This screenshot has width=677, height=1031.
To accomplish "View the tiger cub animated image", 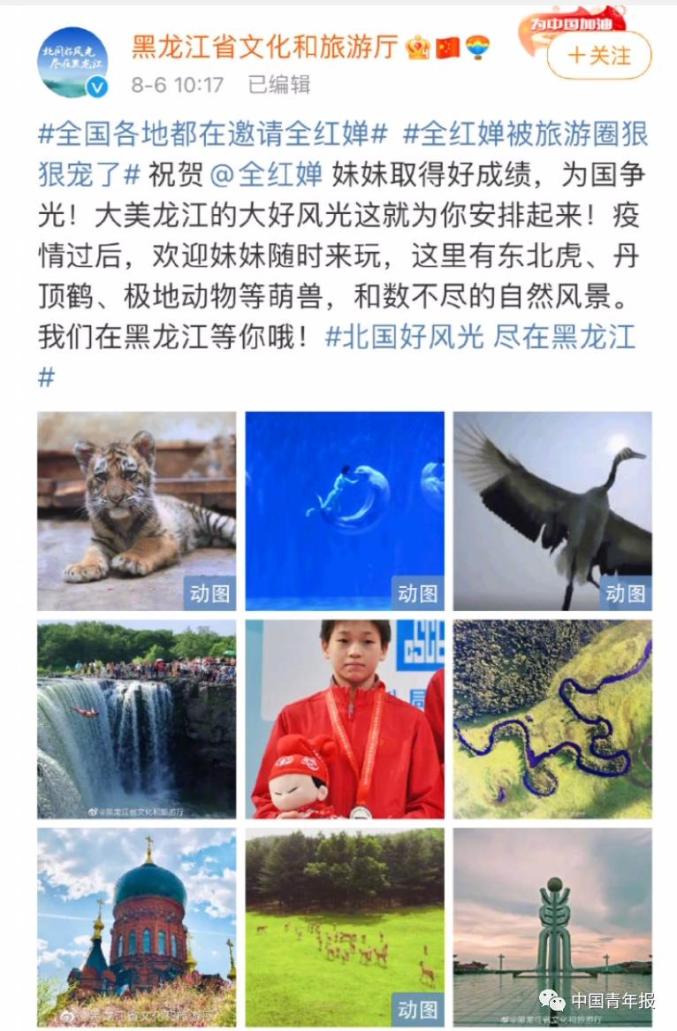I will [137, 511].
